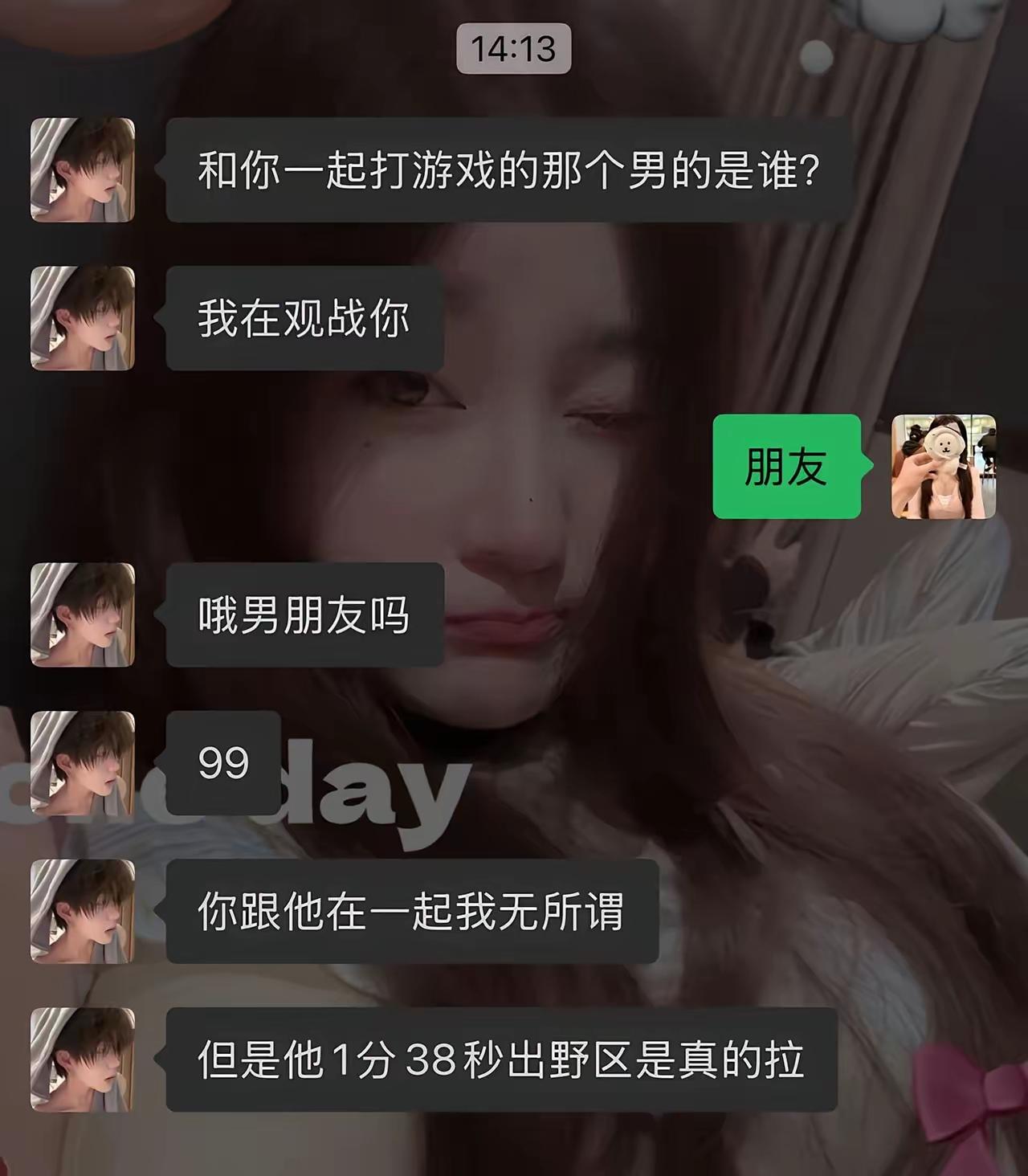Viewport: 1028px width, 1176px height.
Task: Tap the avatar next to '我在观战你'
Action: (80, 319)
